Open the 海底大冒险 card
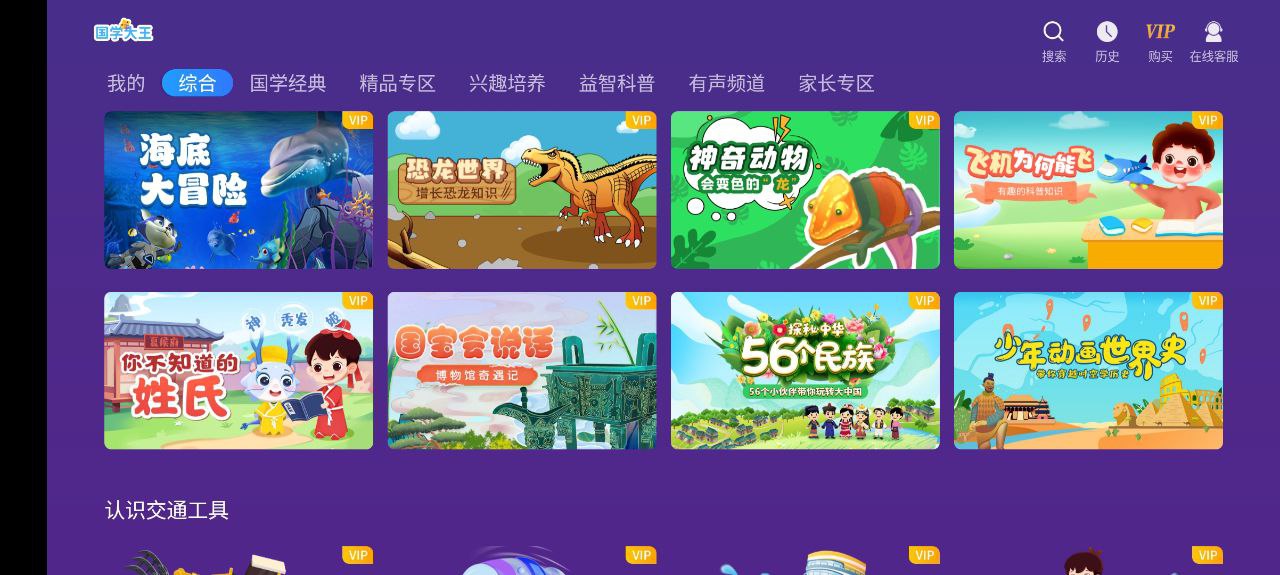 239,190
